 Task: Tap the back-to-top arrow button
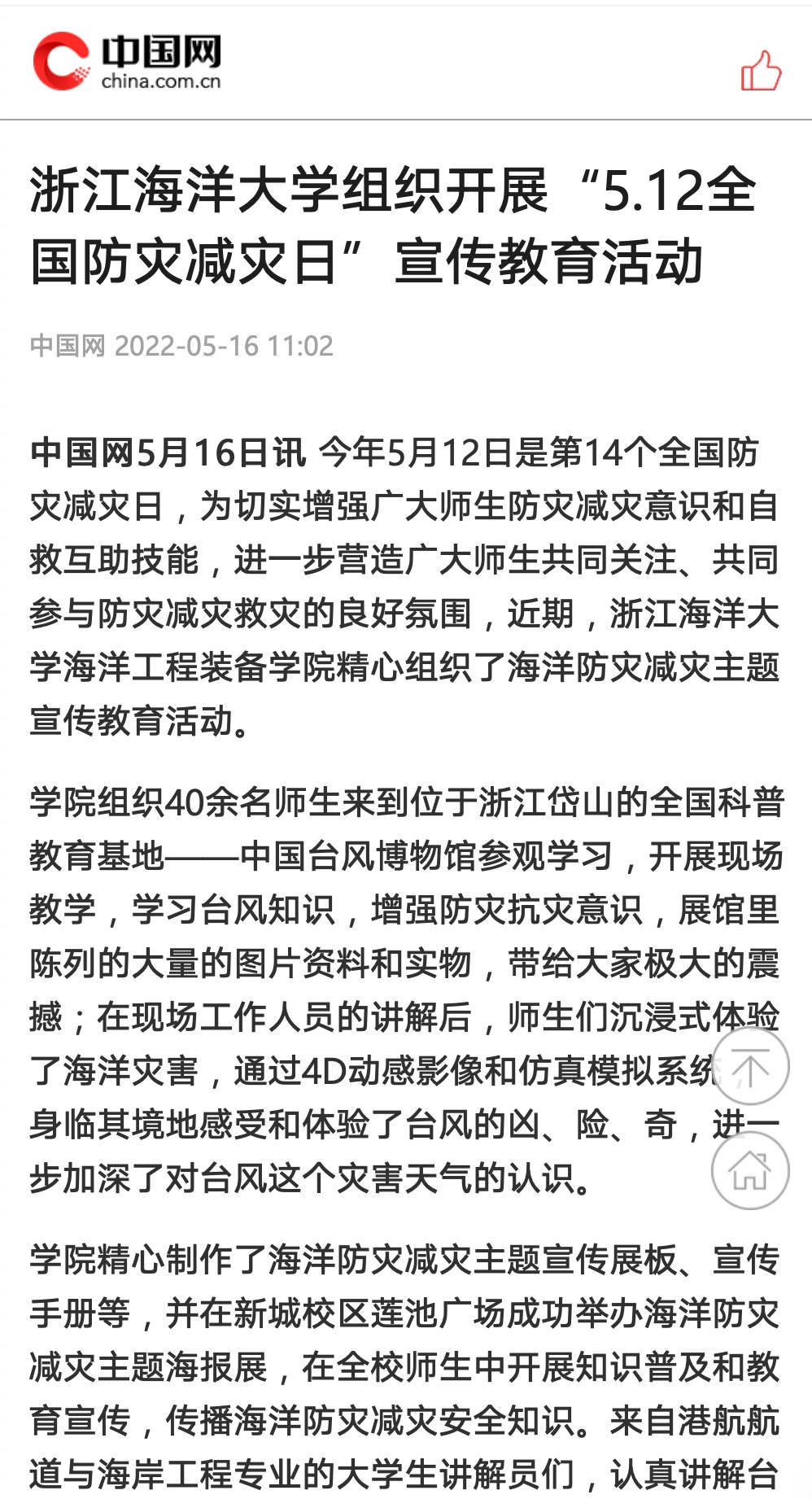(x=750, y=1066)
